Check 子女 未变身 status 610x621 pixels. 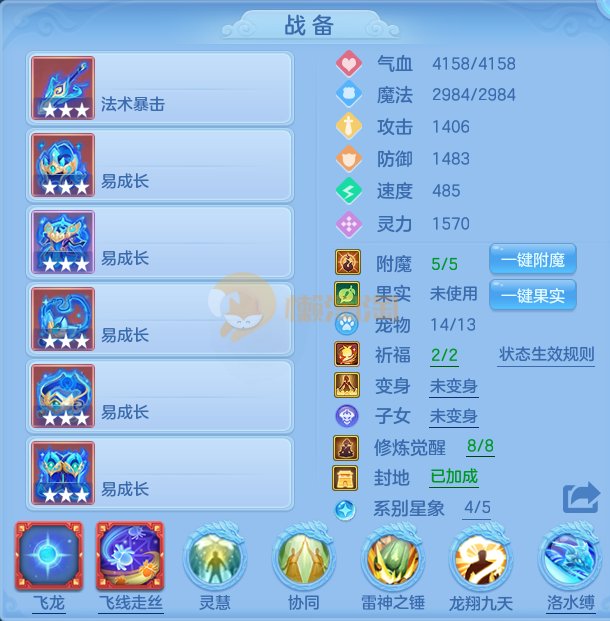click(x=453, y=416)
